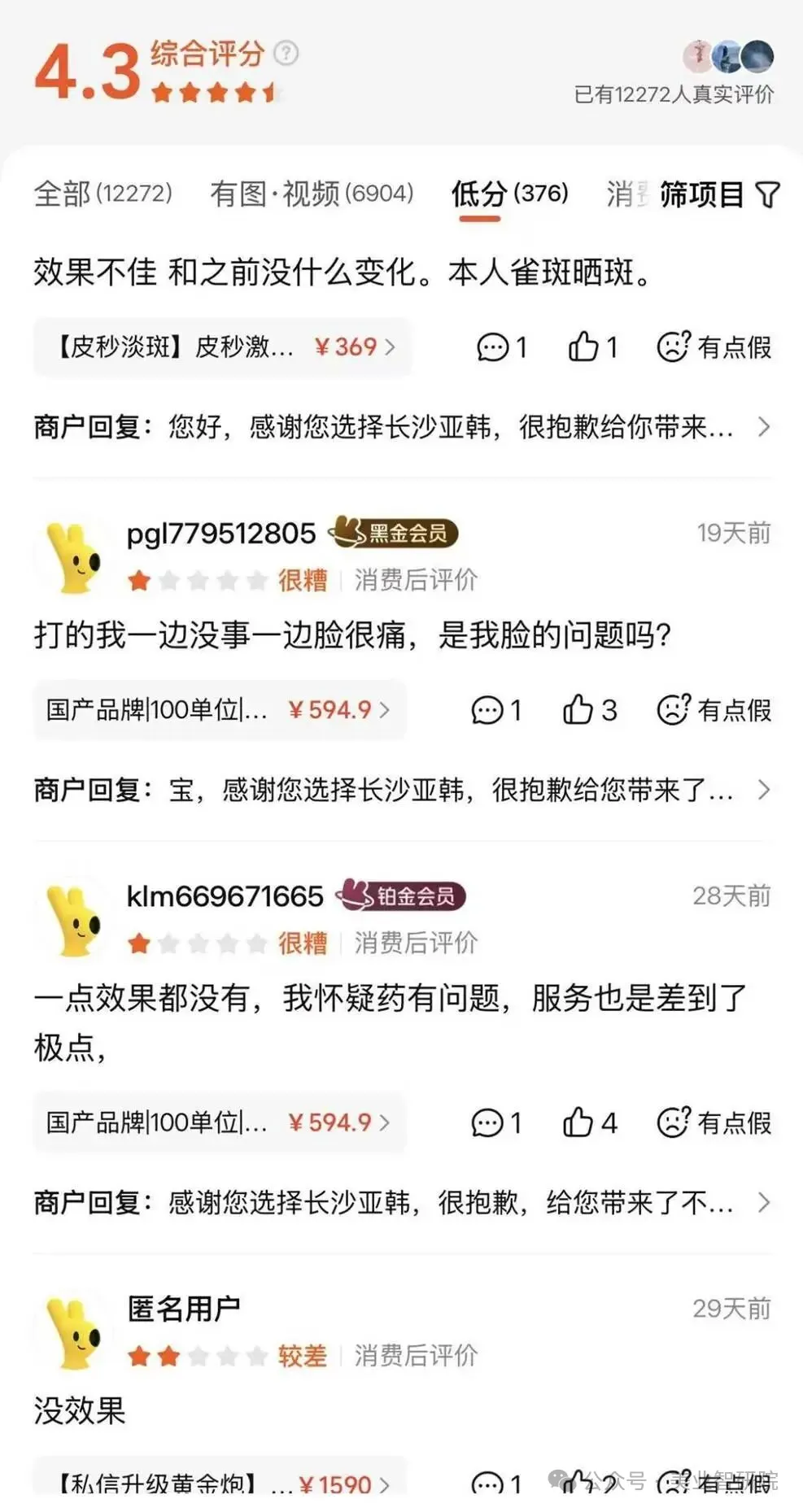Open comments on the 雀斑晒斑 review
803x1512 pixels.
501,347
